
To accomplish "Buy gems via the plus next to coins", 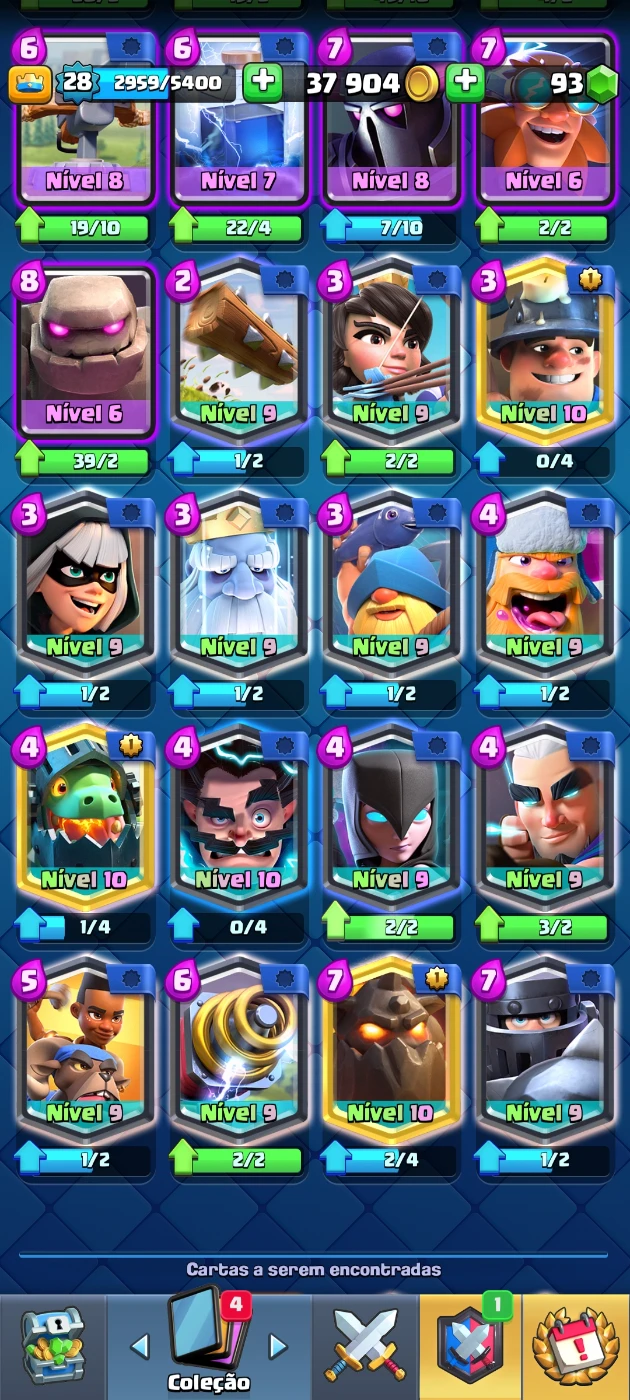I will 465,83.
